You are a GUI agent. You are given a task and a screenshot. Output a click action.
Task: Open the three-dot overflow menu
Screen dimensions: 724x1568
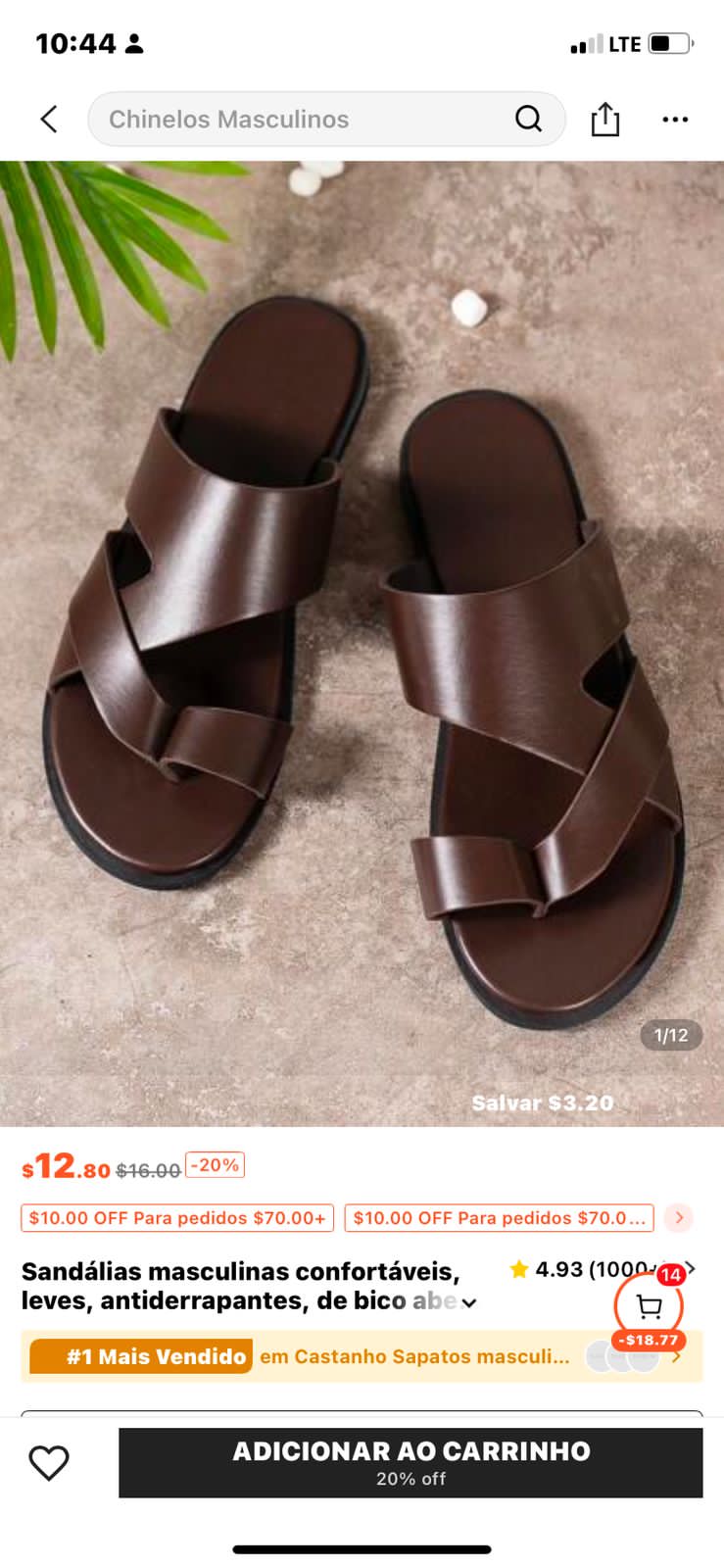point(675,120)
